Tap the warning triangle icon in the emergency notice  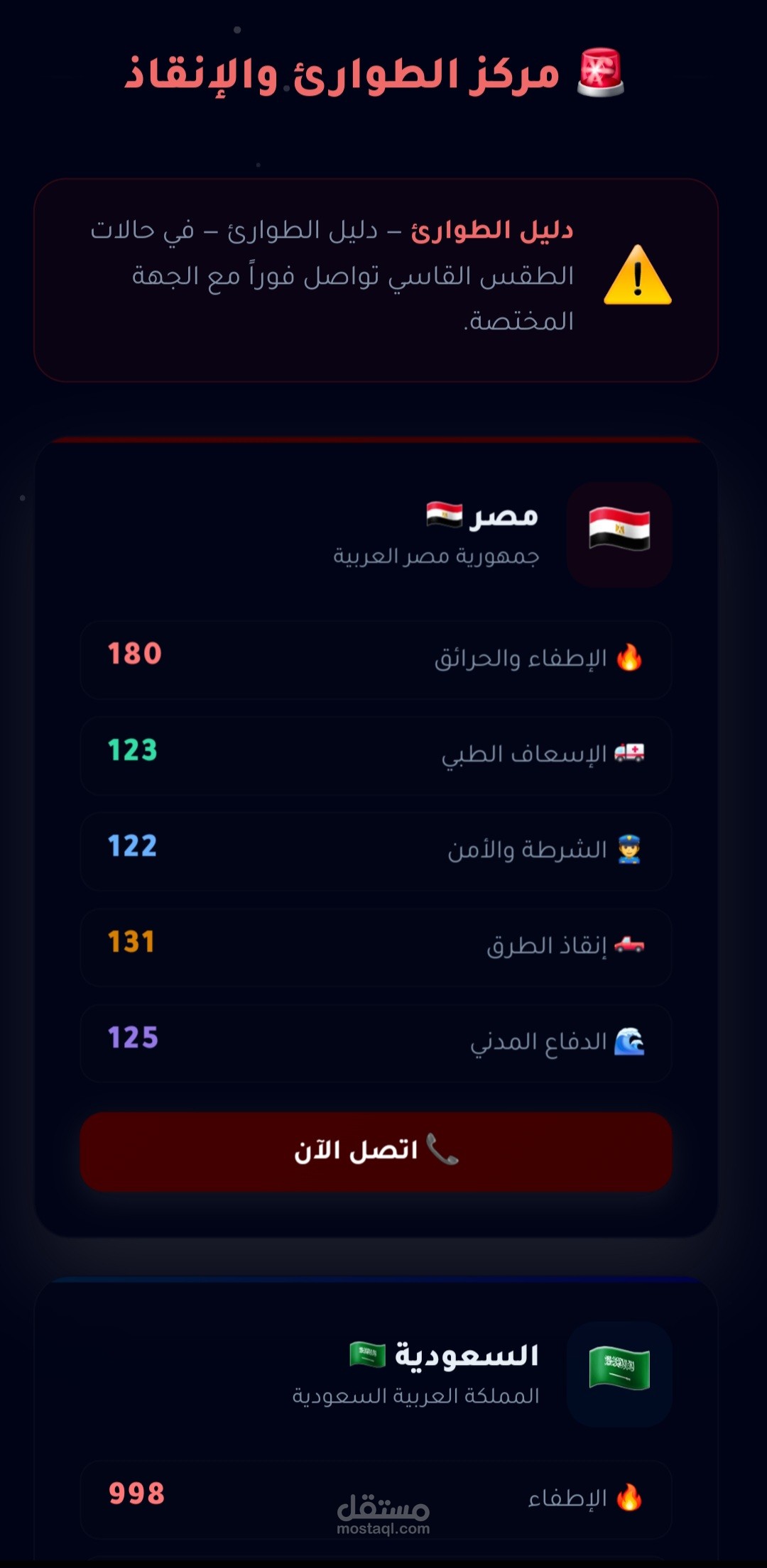pyautogui.click(x=636, y=275)
